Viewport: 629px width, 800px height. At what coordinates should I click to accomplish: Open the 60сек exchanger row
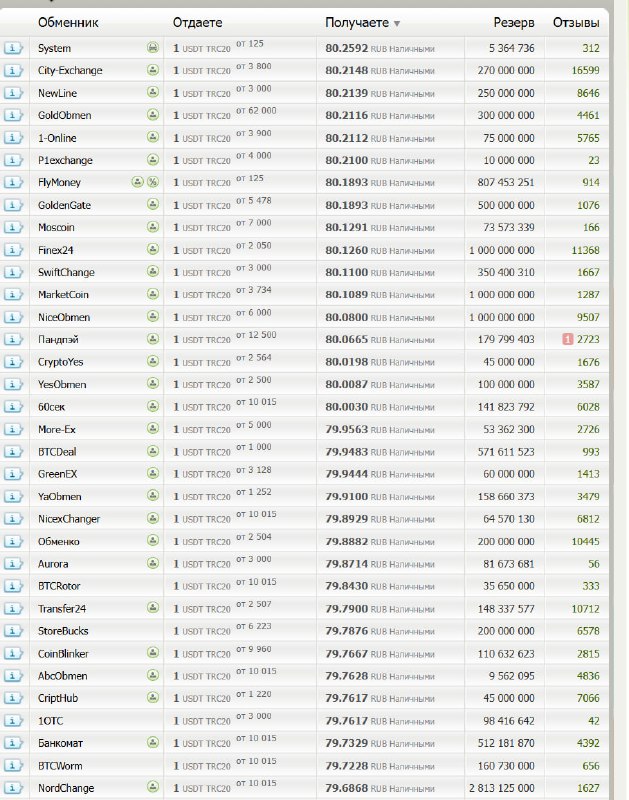[54, 406]
